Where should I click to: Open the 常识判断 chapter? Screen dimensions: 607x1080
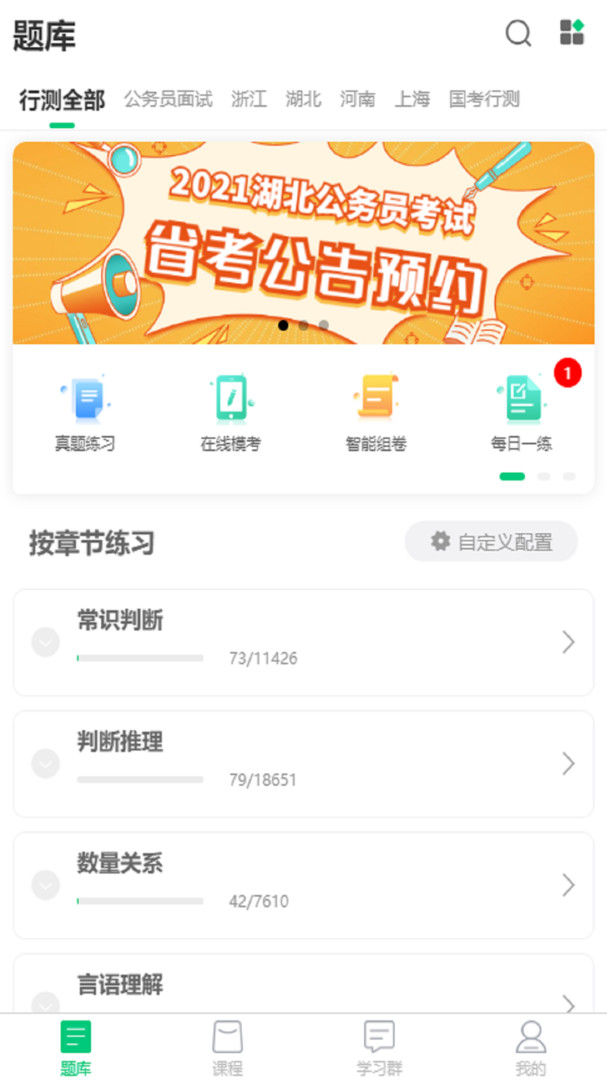(x=303, y=642)
